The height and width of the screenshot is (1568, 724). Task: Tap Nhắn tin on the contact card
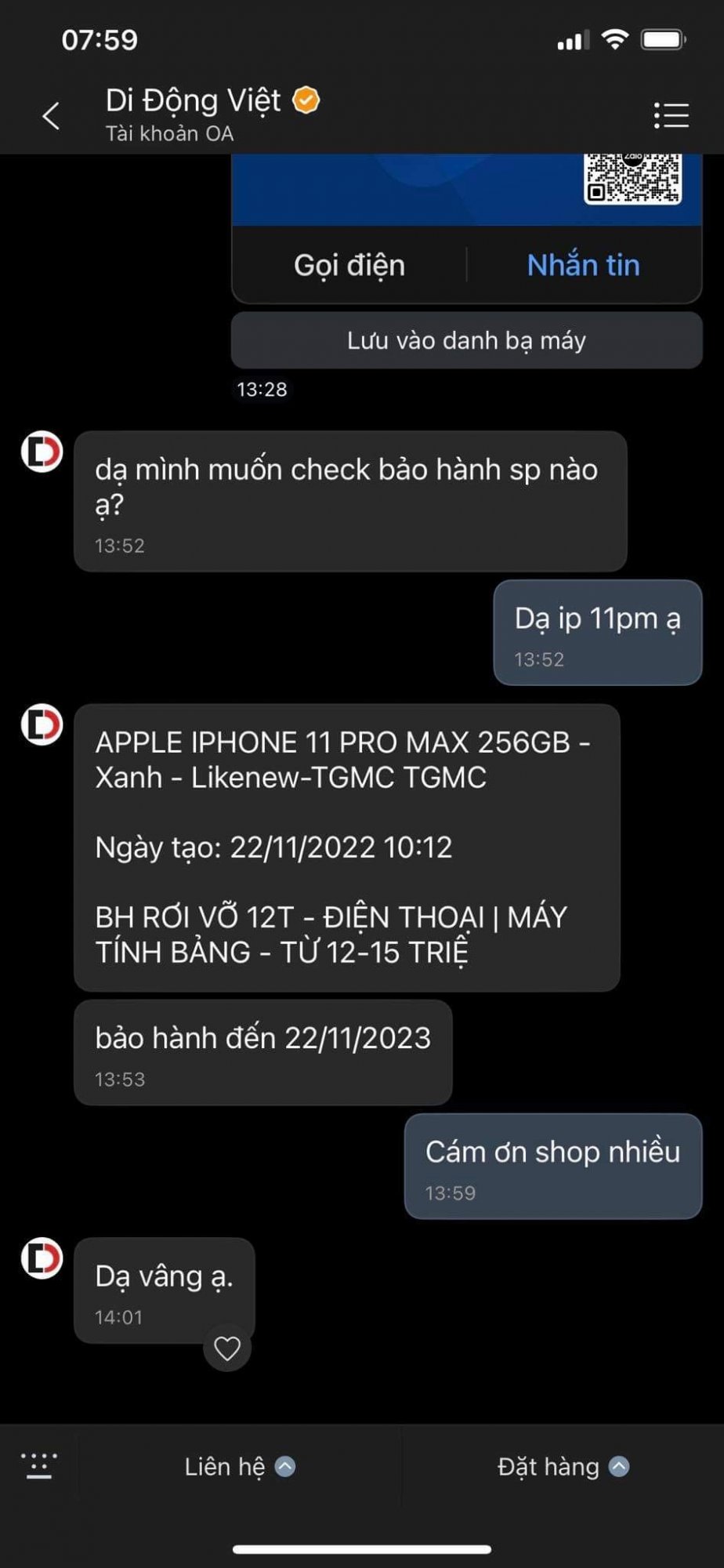[x=583, y=265]
